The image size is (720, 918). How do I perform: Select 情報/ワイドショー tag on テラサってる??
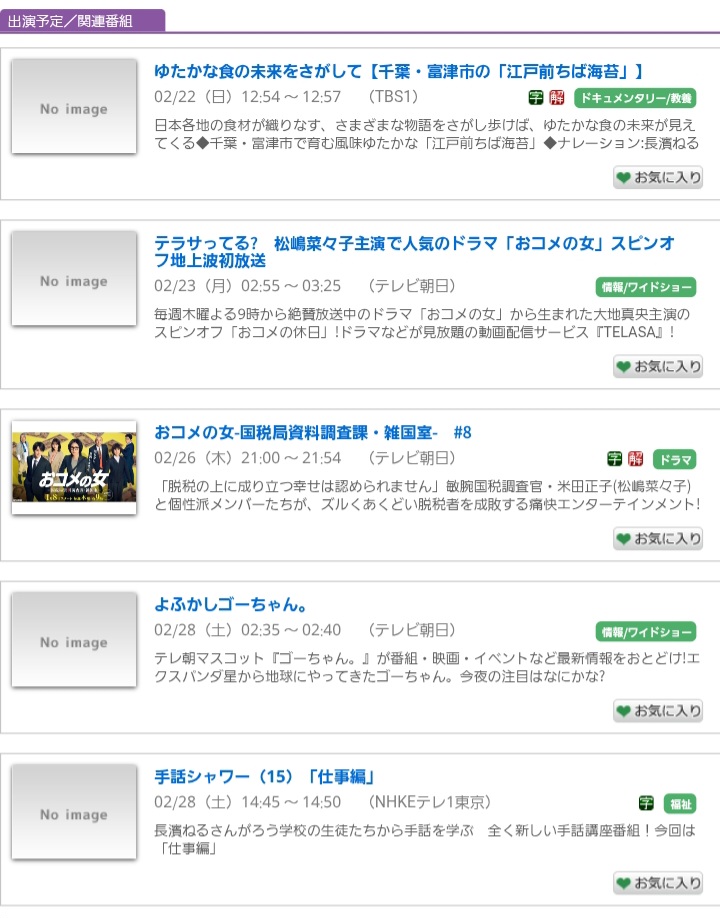click(x=645, y=288)
